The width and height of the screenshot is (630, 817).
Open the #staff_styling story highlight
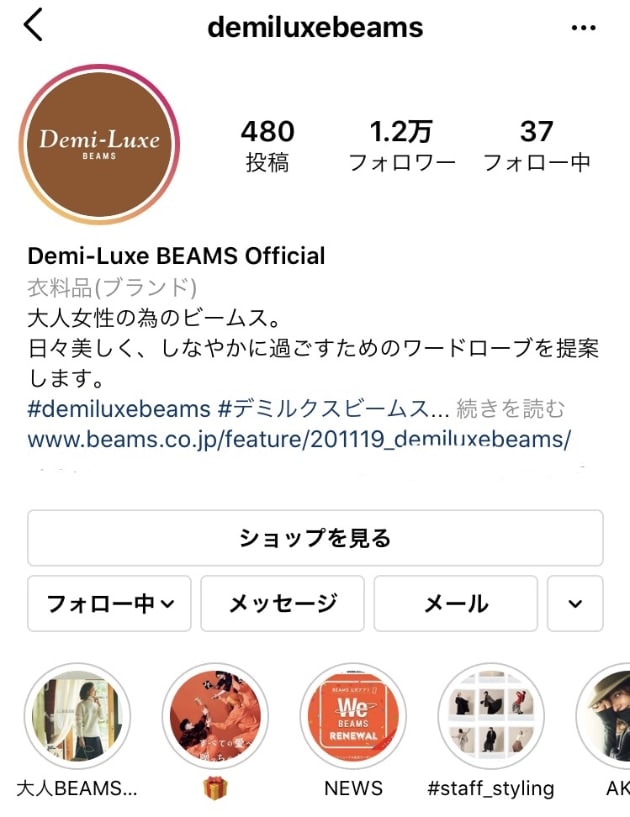click(x=490, y=716)
